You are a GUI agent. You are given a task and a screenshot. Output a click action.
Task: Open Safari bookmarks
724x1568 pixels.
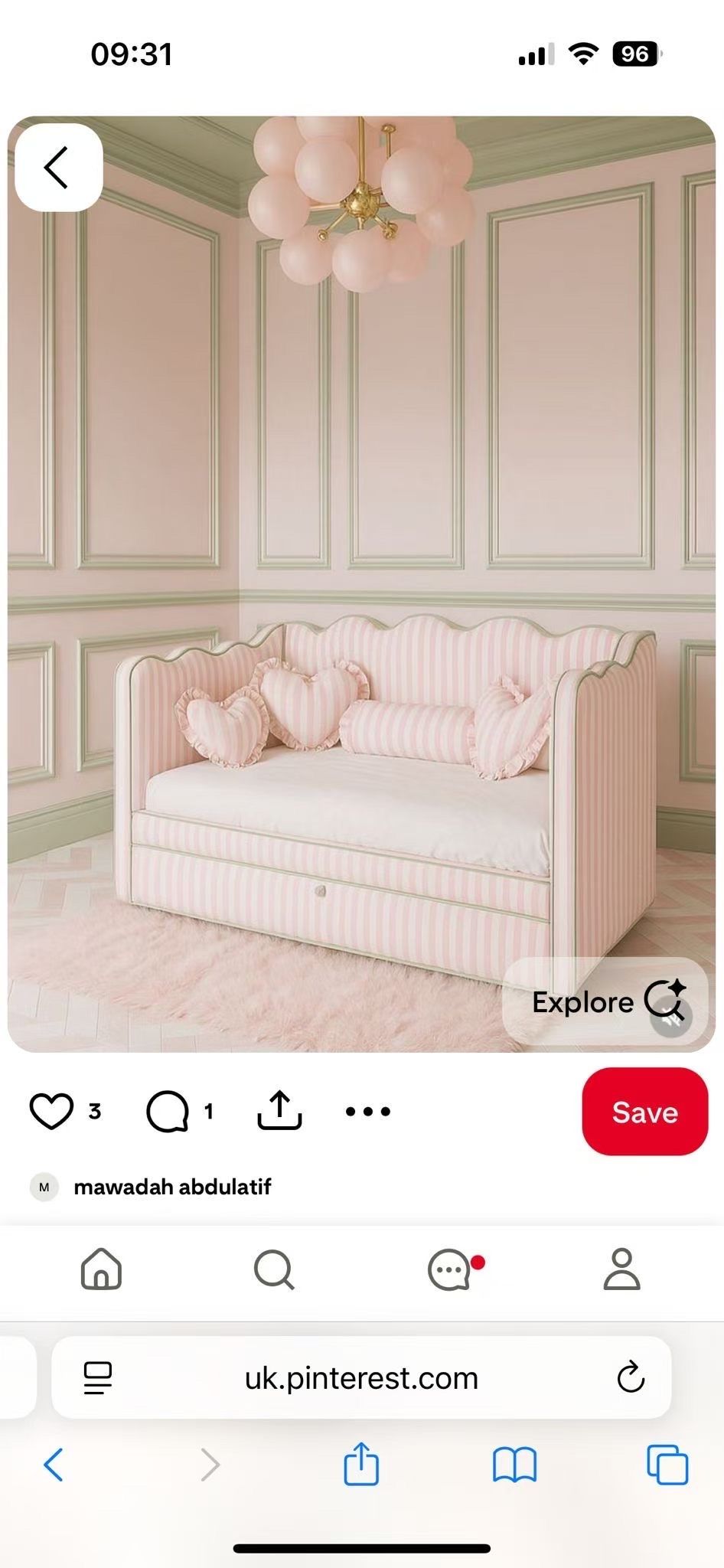(514, 1465)
